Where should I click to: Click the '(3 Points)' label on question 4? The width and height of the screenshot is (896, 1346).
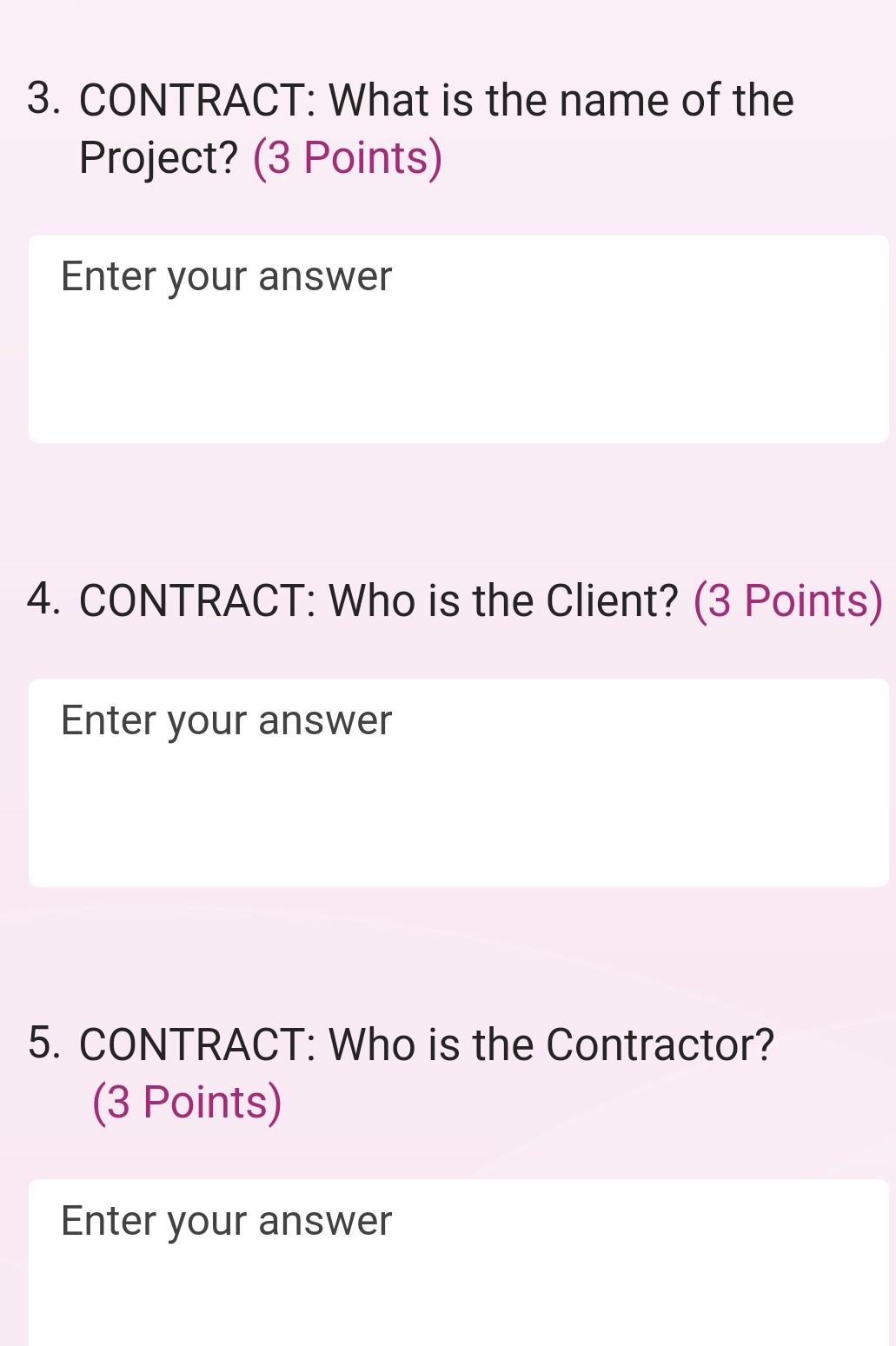click(x=785, y=600)
